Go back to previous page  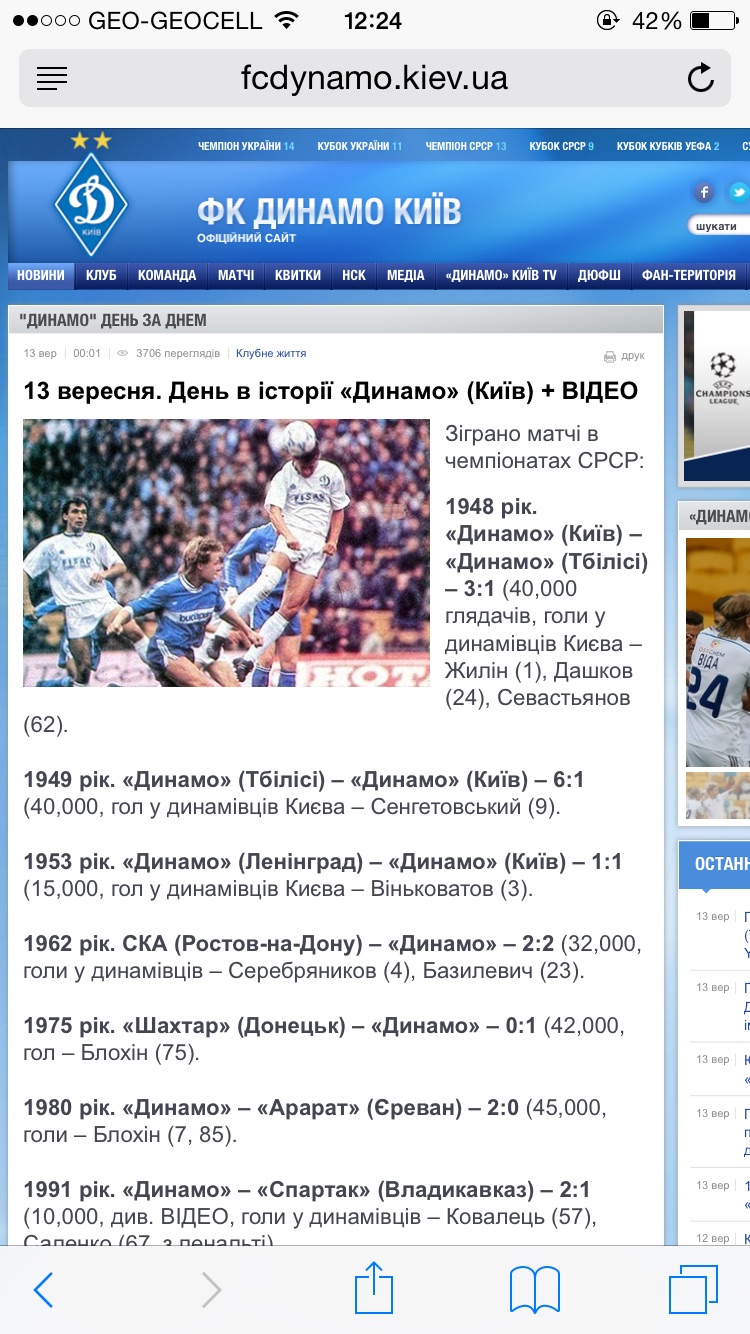[43, 1290]
